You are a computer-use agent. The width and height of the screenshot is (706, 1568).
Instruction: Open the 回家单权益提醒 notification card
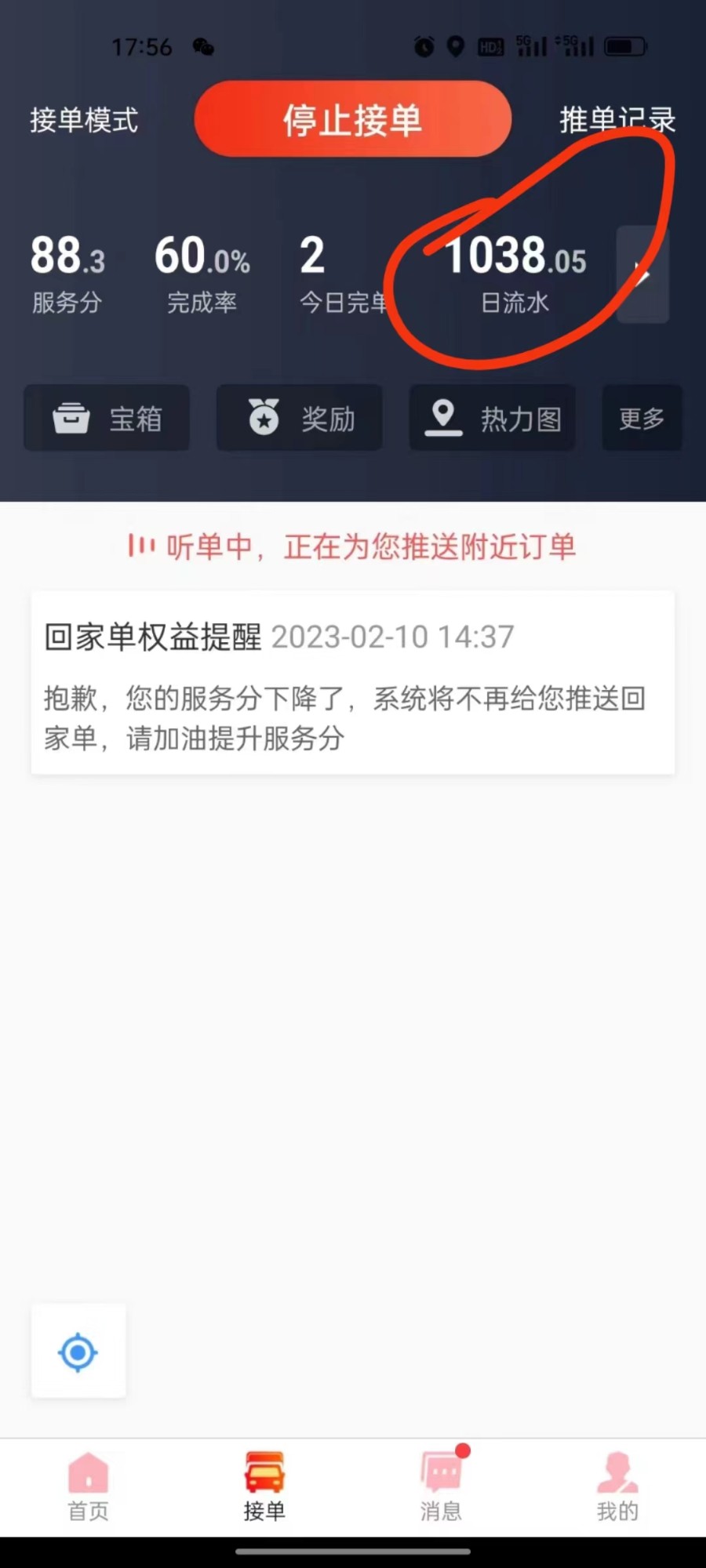click(x=352, y=683)
